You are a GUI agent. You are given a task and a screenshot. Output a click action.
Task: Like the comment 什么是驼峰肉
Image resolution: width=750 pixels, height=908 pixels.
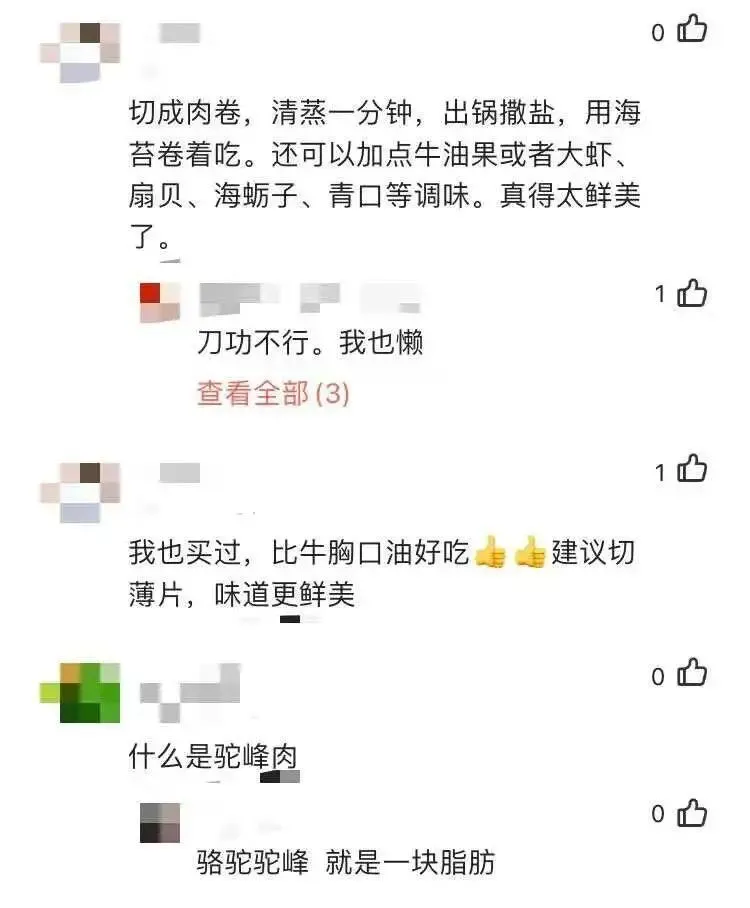pos(692,675)
